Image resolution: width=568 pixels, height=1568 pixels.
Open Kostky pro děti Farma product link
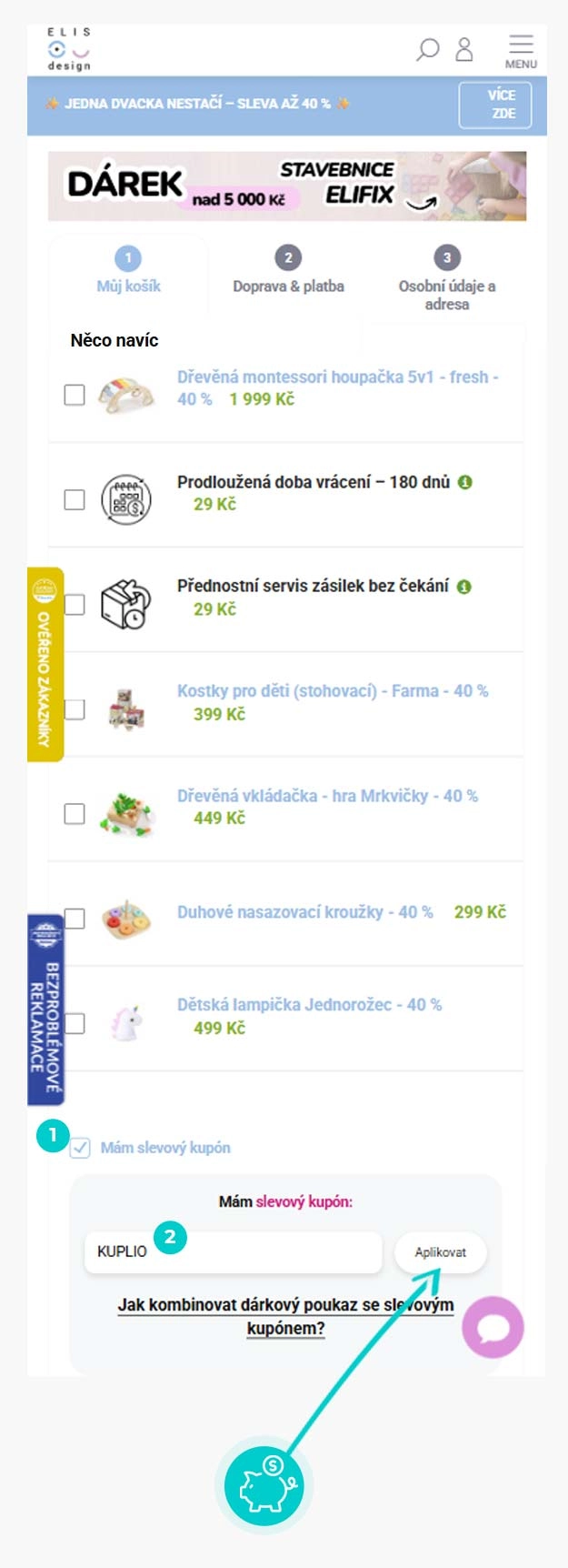pyautogui.click(x=332, y=691)
